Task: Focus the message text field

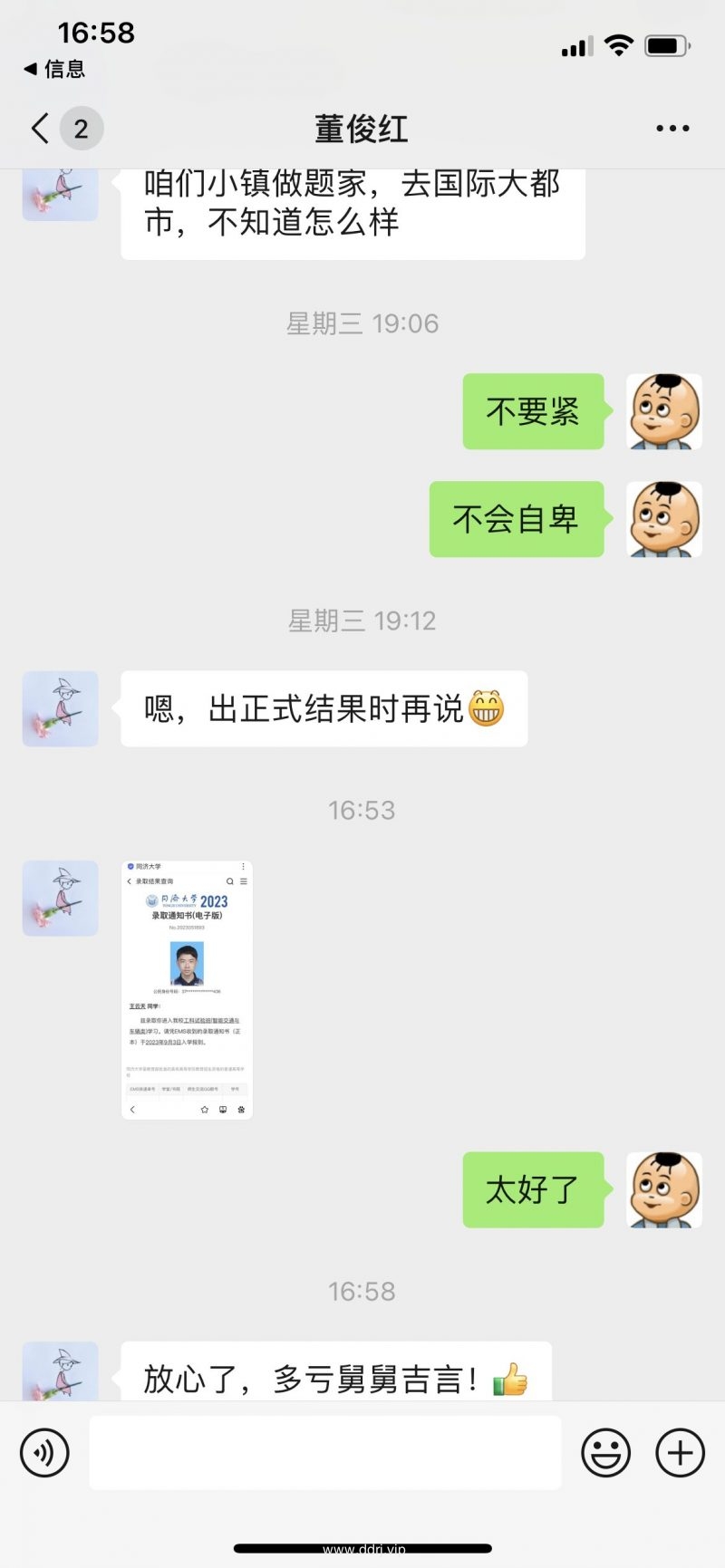Action: click(x=324, y=1452)
